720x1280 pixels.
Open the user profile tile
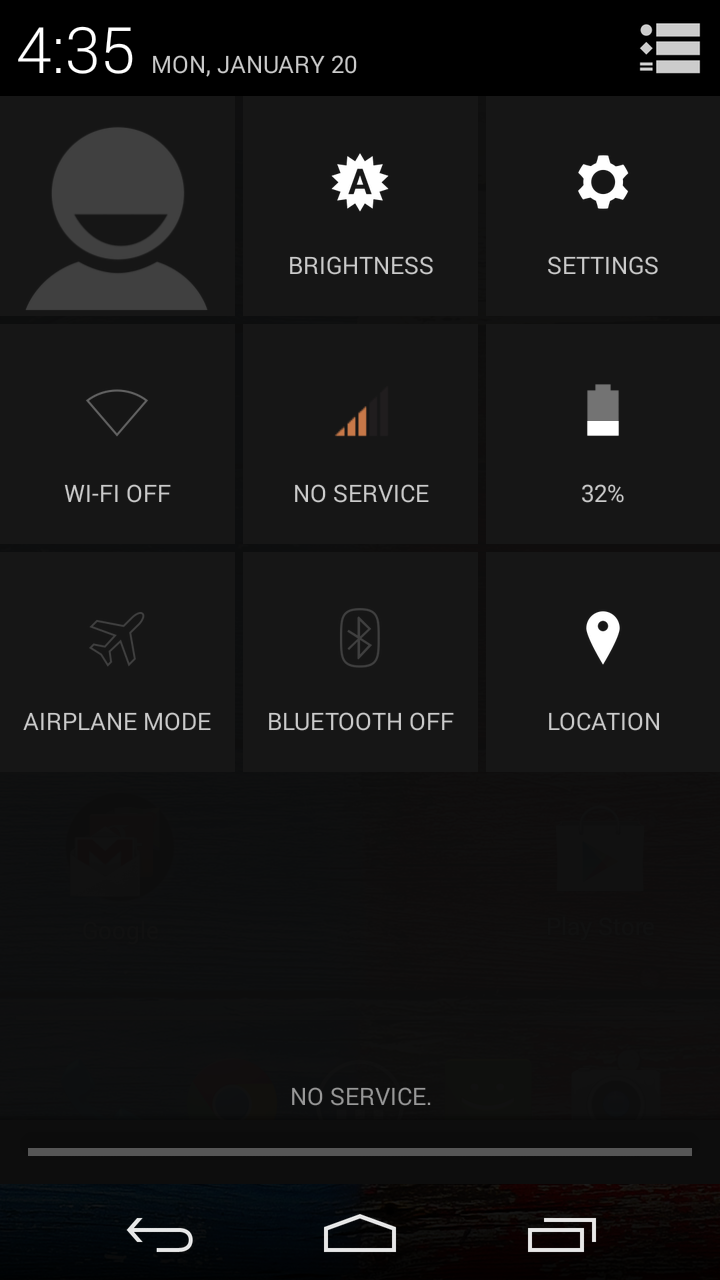point(117,207)
